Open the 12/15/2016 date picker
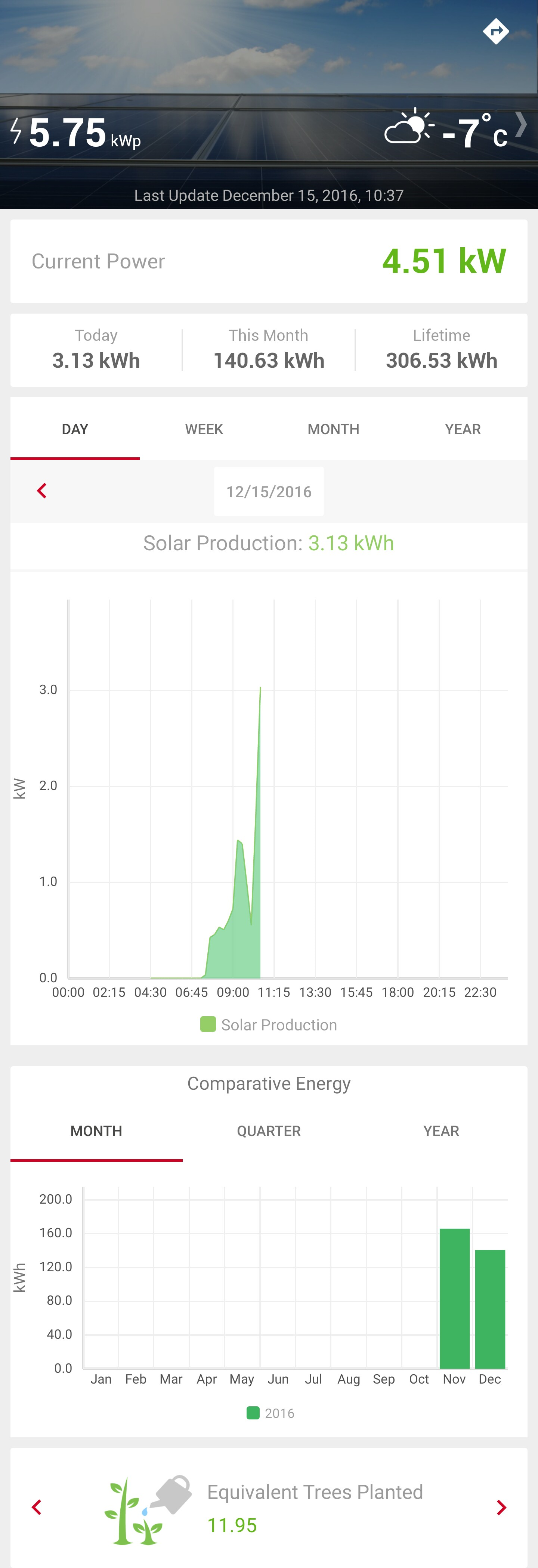 (269, 492)
